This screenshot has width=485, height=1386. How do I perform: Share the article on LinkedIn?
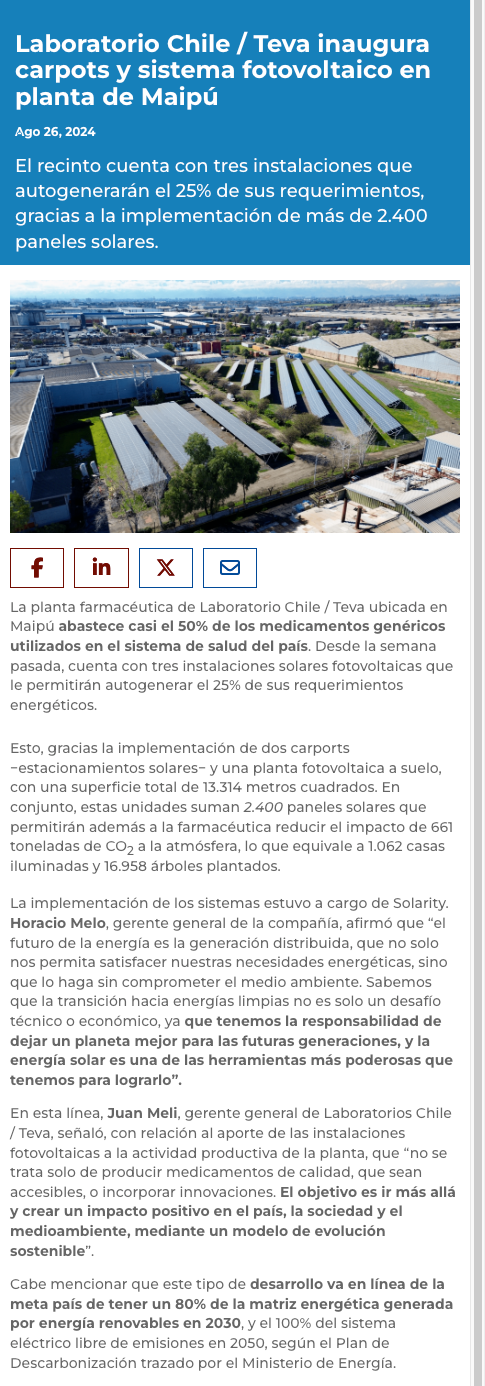click(101, 568)
